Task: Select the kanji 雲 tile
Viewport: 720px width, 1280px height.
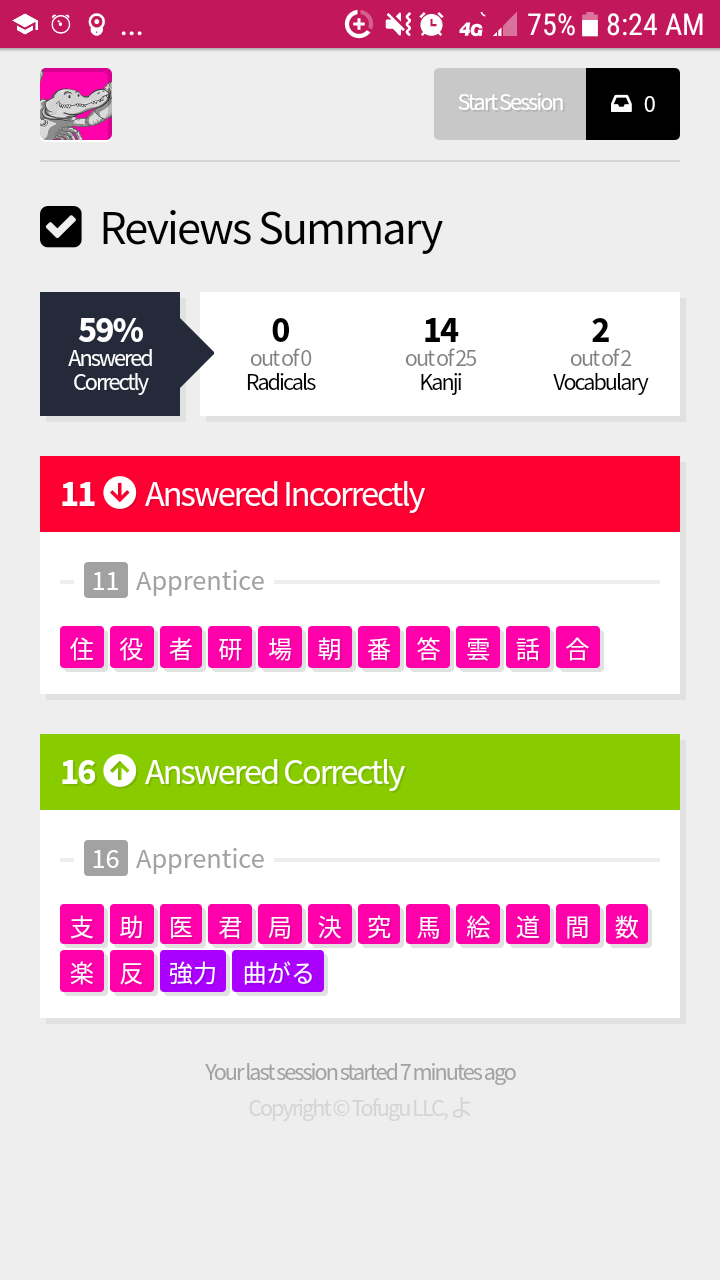Action: [x=478, y=648]
